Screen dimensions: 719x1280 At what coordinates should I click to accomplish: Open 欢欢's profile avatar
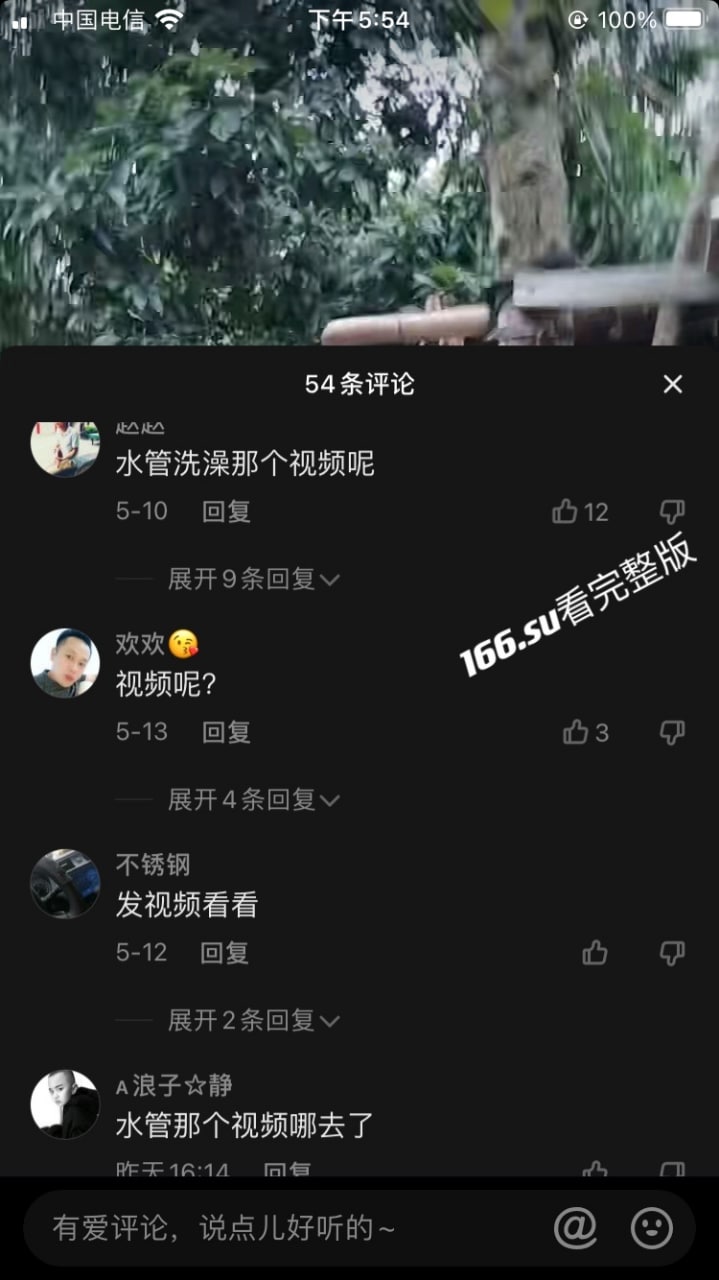click(x=65, y=662)
